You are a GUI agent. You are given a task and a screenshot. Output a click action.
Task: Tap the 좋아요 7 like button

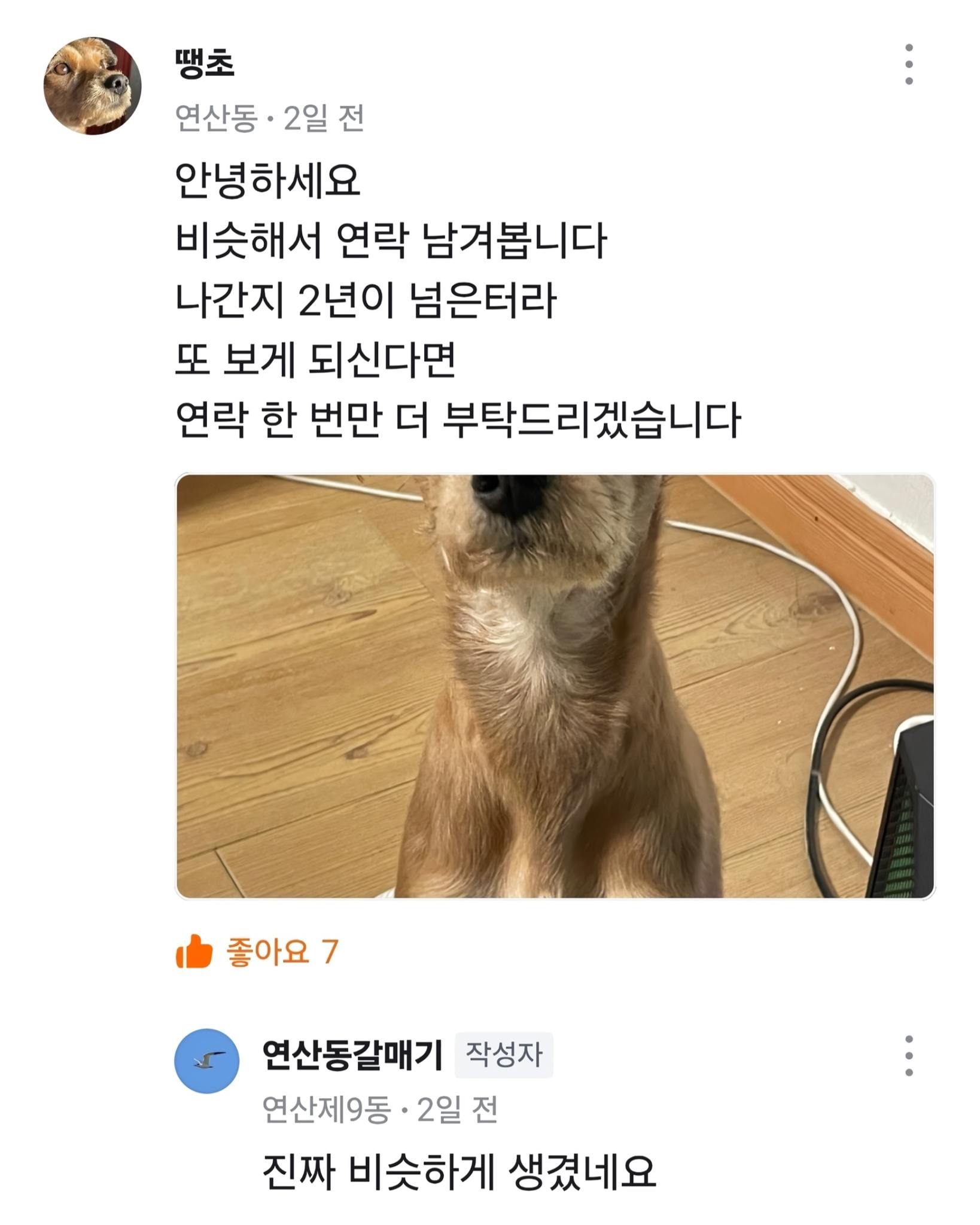click(257, 951)
